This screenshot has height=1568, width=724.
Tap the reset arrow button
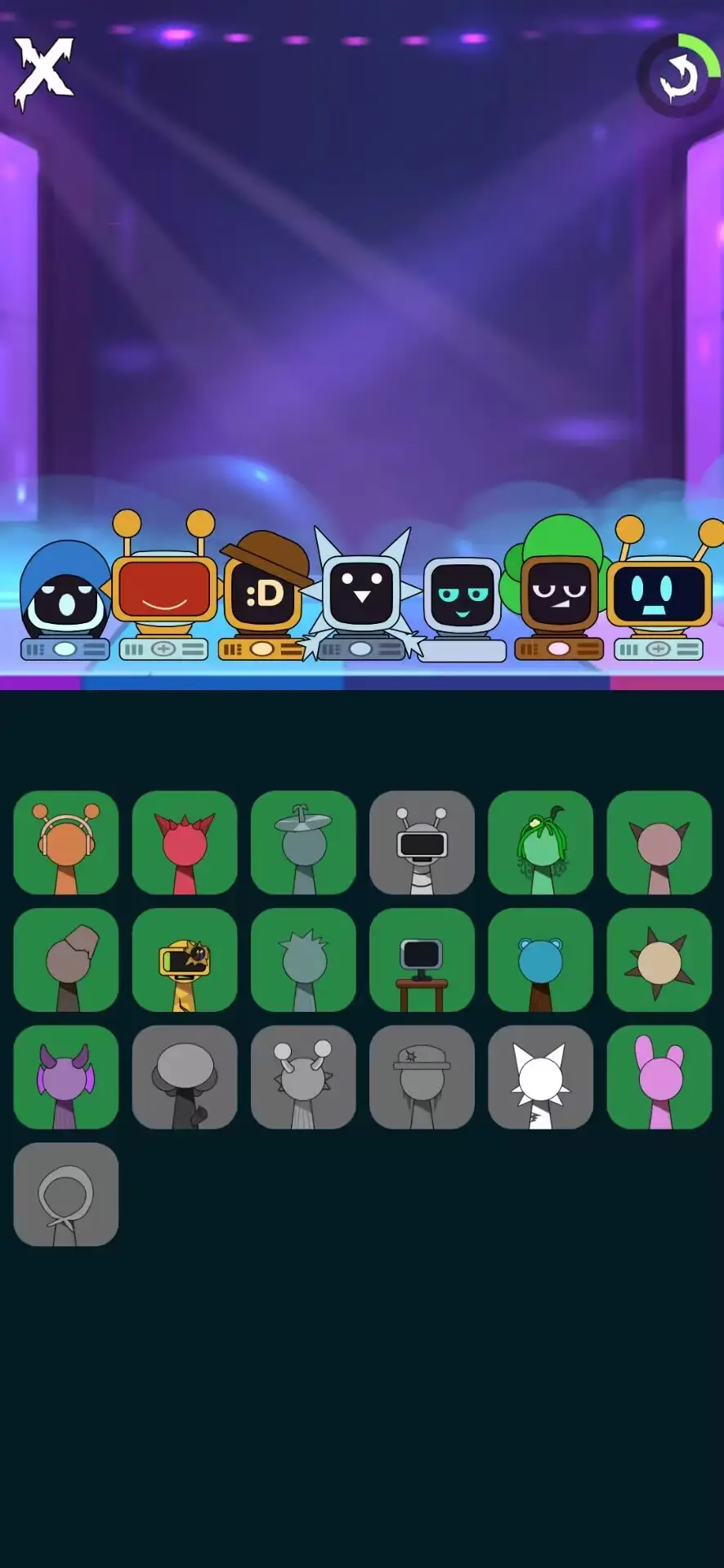click(x=677, y=76)
